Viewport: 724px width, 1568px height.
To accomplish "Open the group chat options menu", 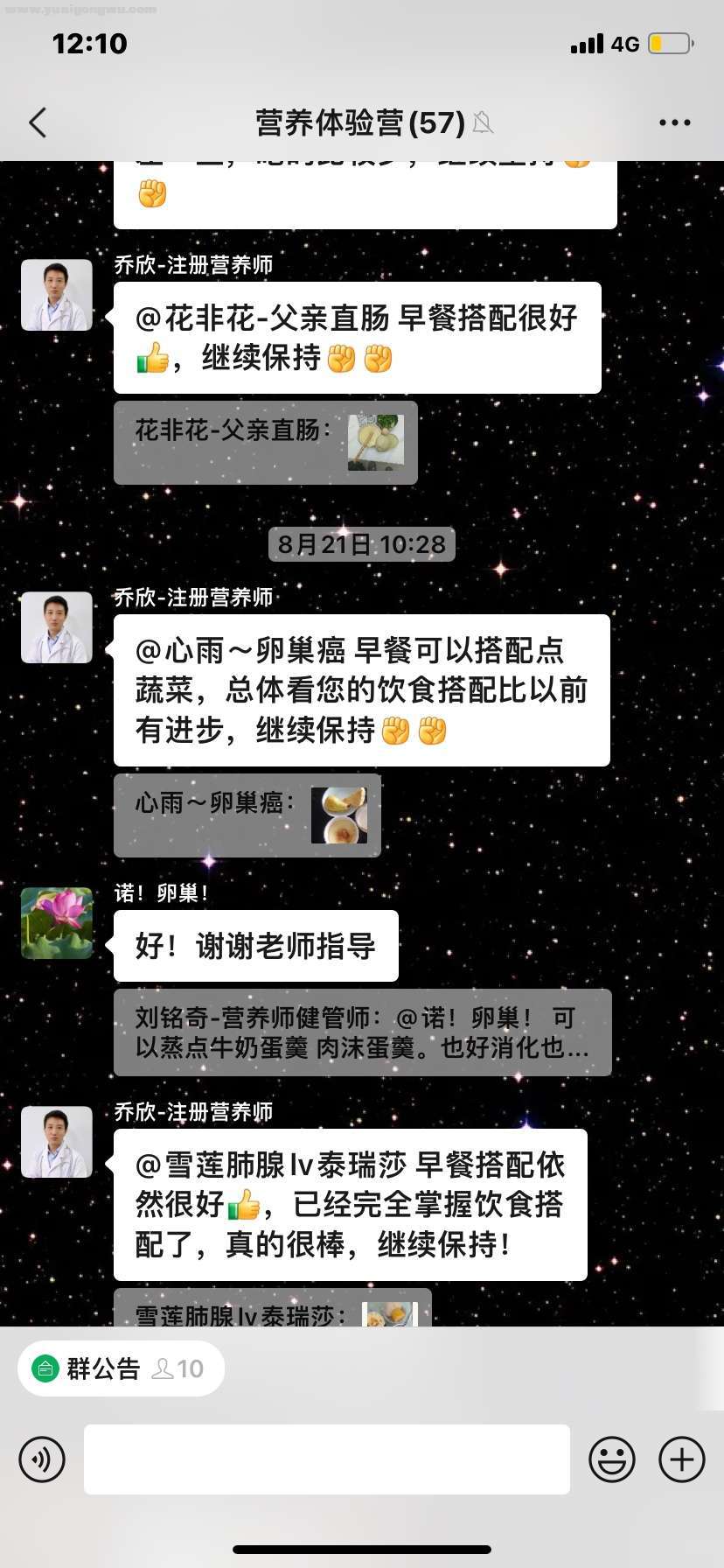I will [x=674, y=122].
